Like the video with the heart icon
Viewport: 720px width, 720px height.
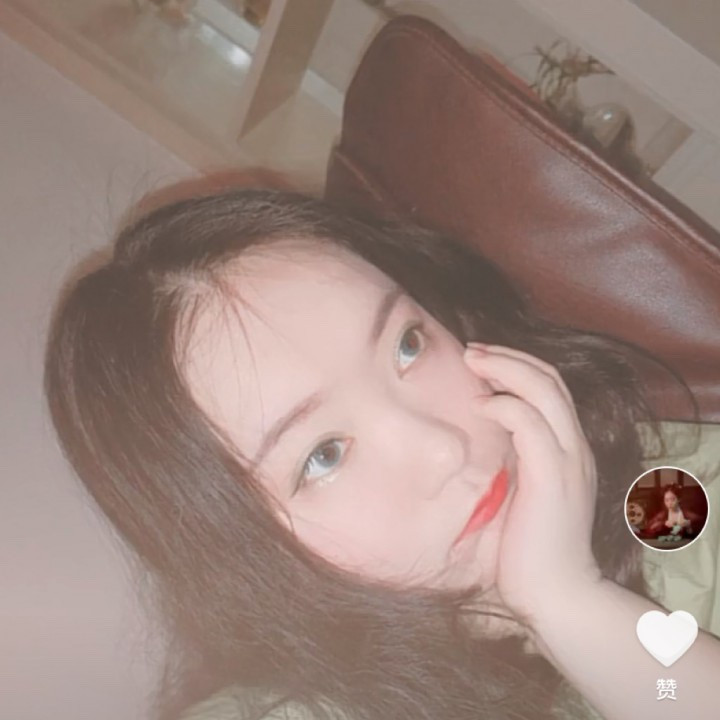[667, 638]
